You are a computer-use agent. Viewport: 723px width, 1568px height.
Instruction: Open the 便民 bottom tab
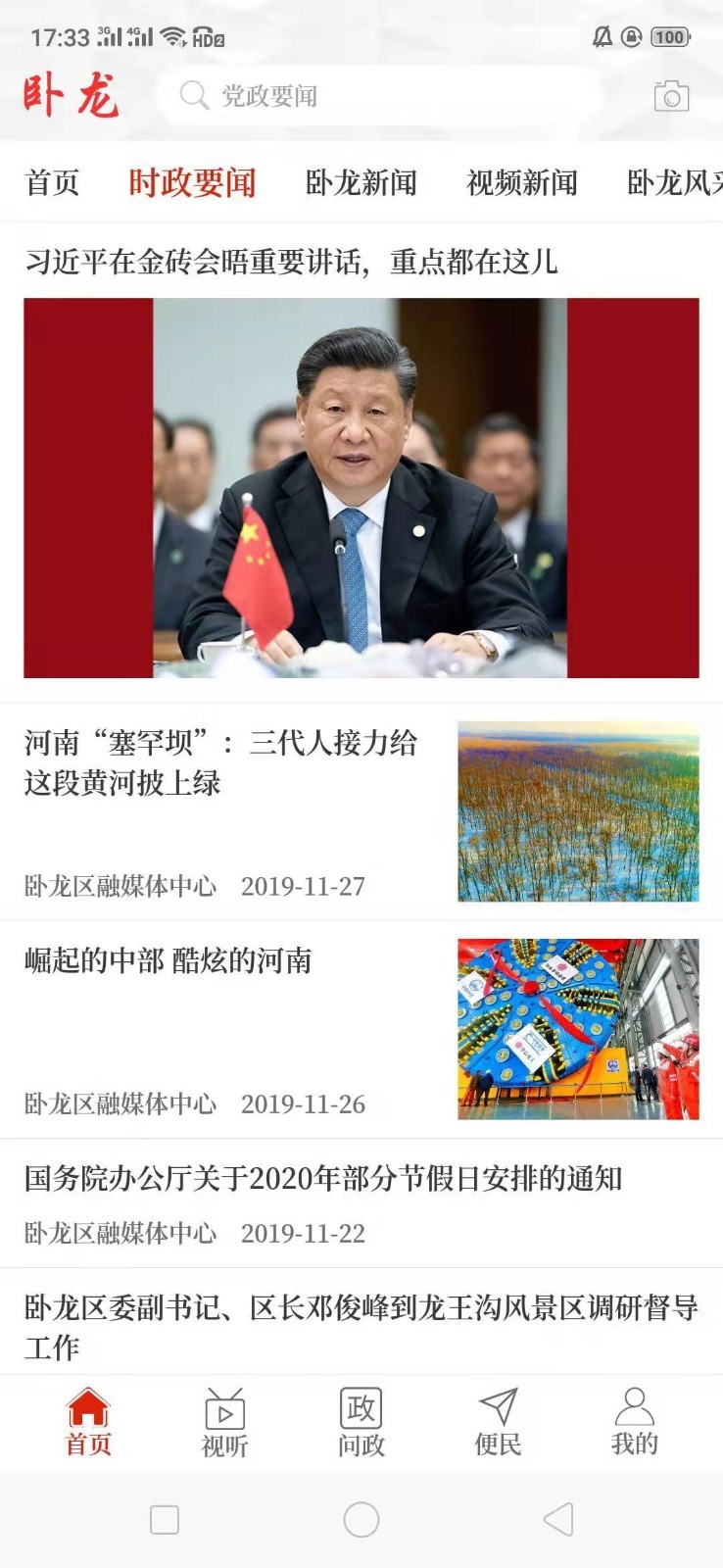click(x=498, y=1421)
